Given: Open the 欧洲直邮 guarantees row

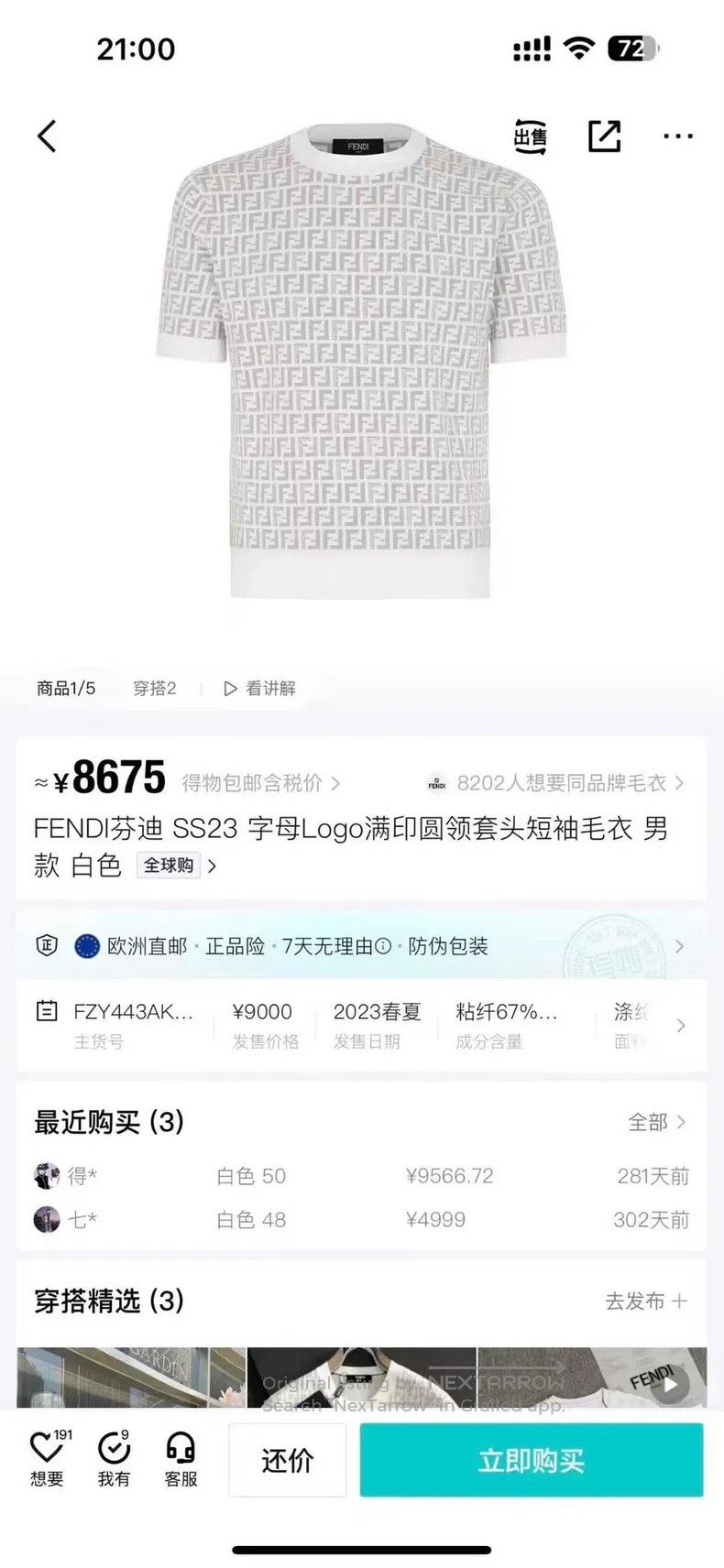Looking at the screenshot, I should (x=361, y=946).
